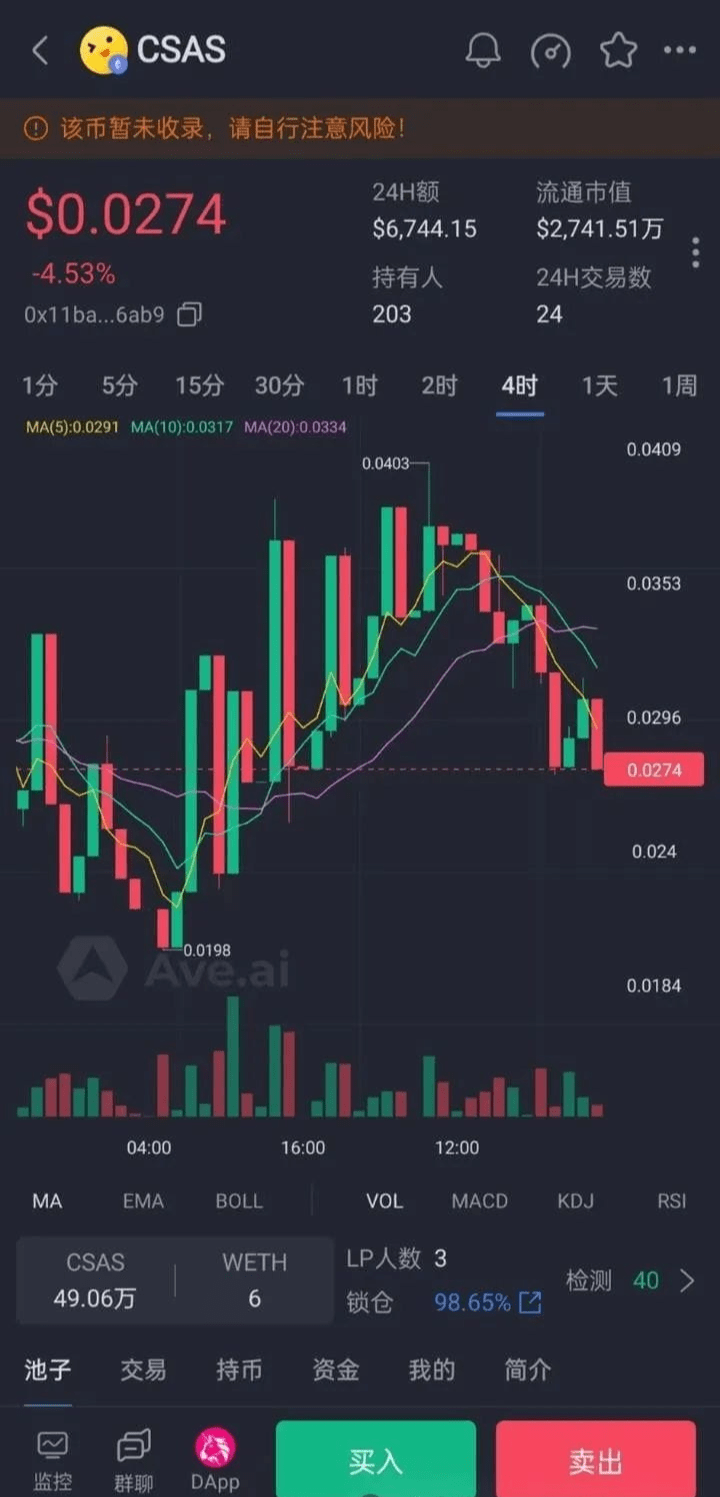
Task: Copy the contract address 0x11ba...6ab9
Action: [x=189, y=315]
